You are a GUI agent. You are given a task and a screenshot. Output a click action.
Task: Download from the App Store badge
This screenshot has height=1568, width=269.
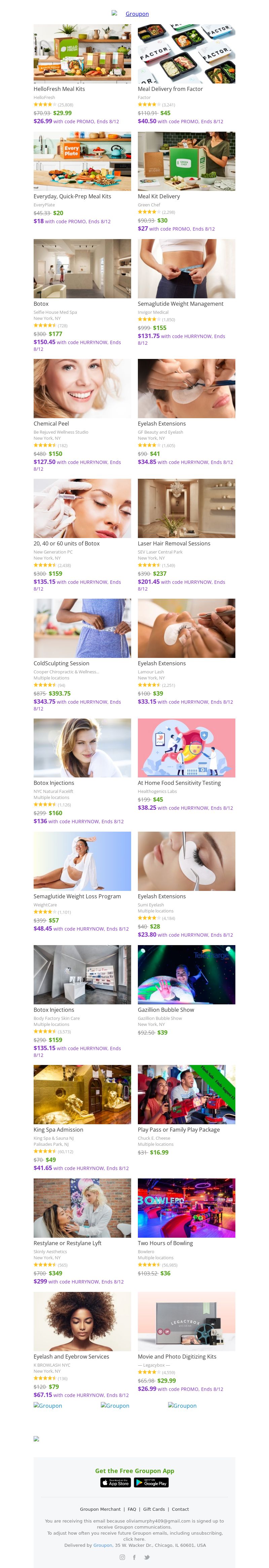tap(115, 1483)
